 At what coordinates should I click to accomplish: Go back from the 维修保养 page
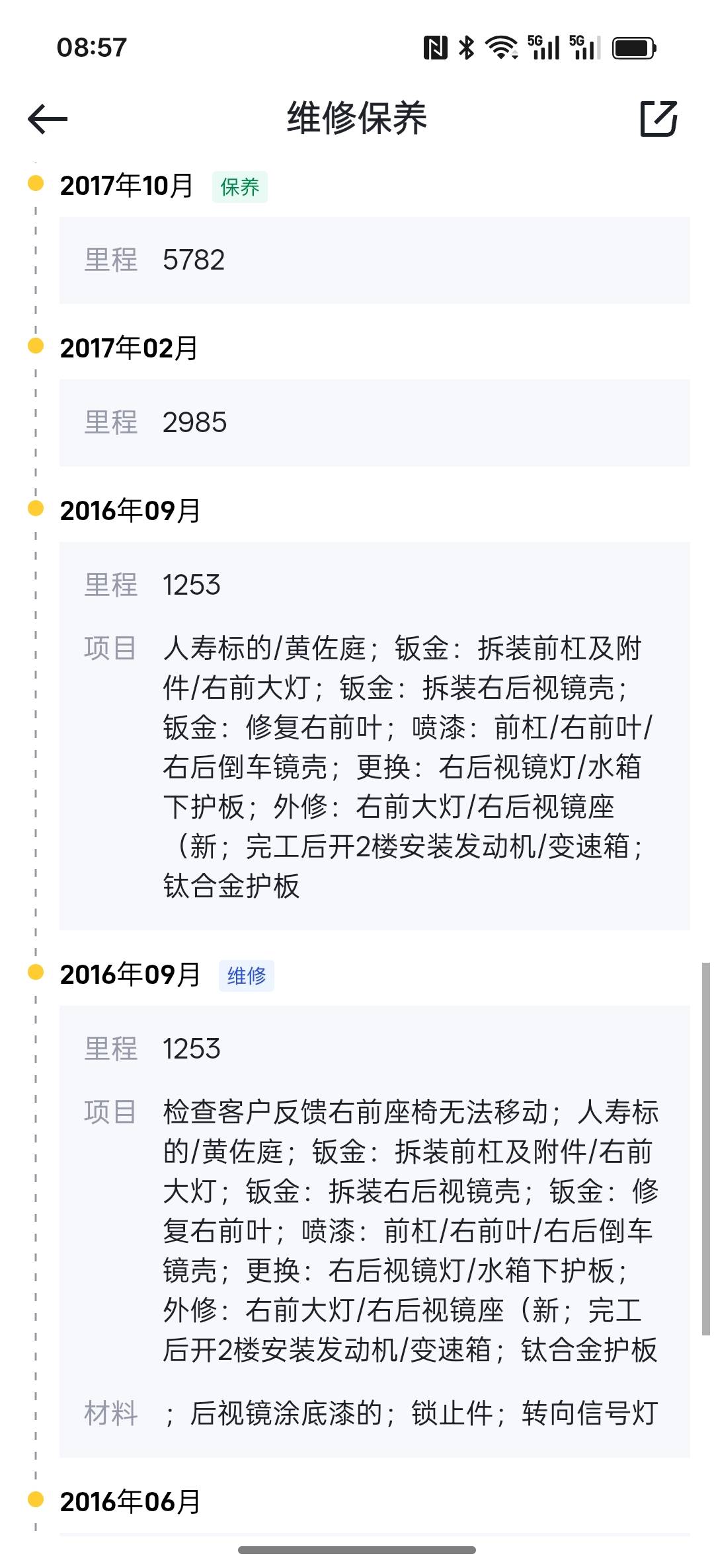48,119
